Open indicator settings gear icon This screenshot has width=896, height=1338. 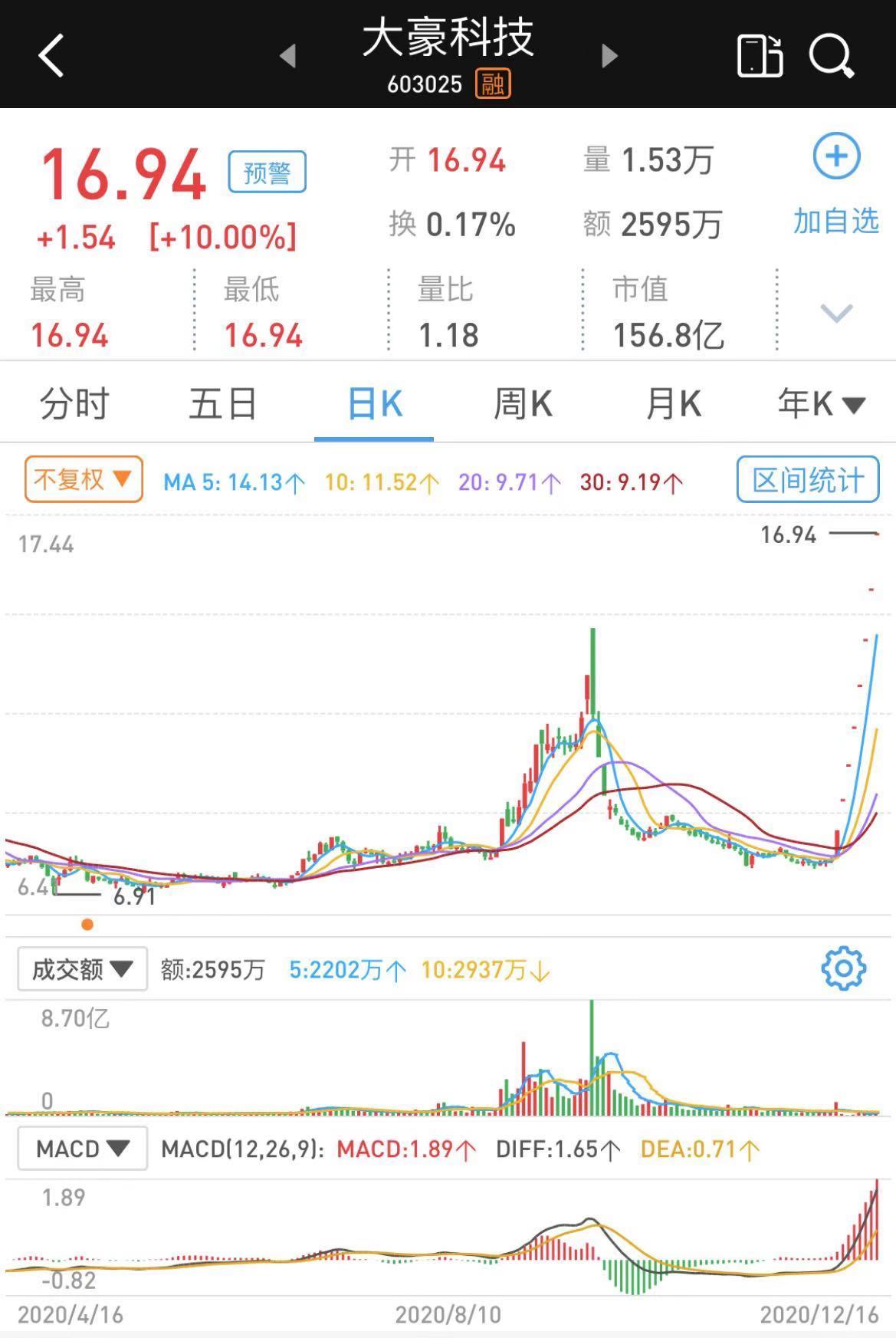pos(843,969)
